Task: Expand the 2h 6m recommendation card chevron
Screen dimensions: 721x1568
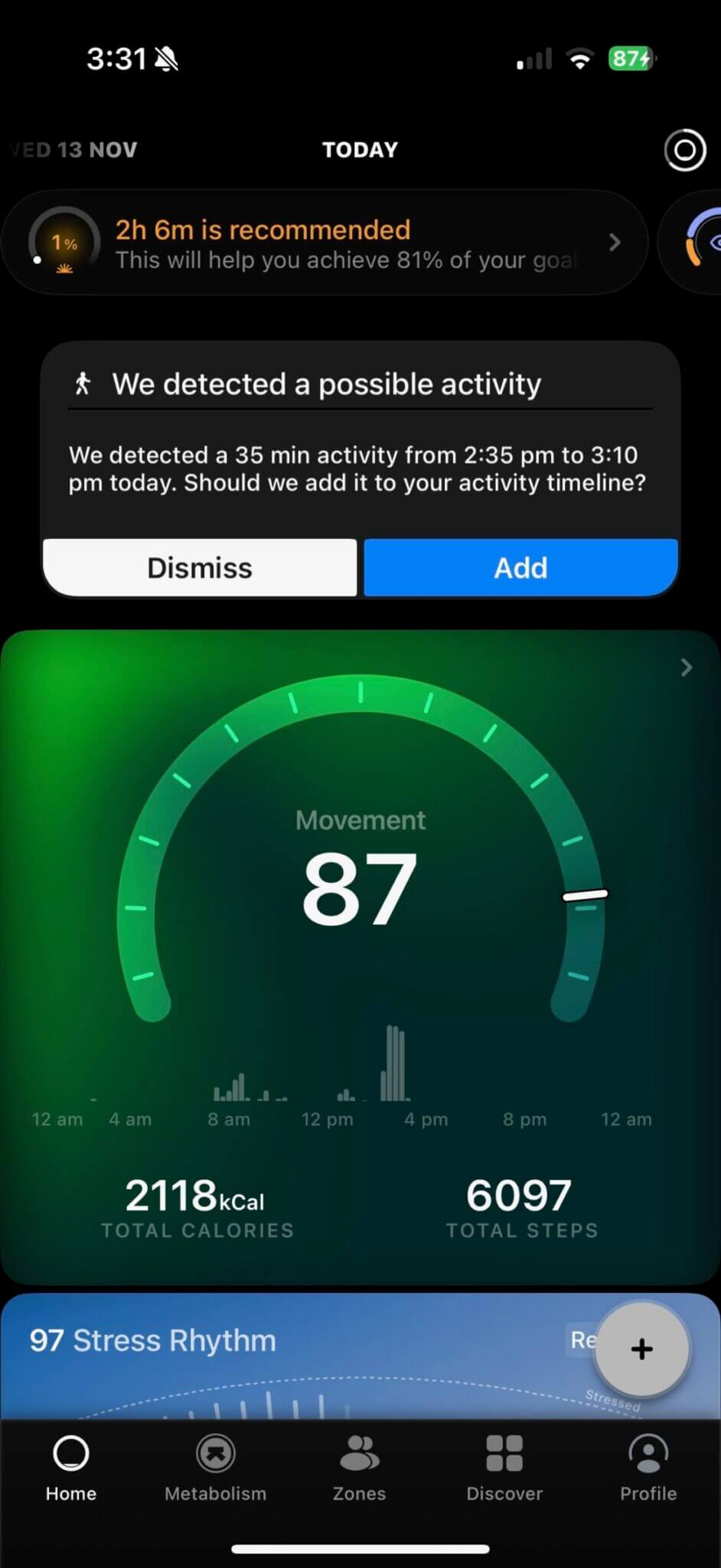Action: 614,242
